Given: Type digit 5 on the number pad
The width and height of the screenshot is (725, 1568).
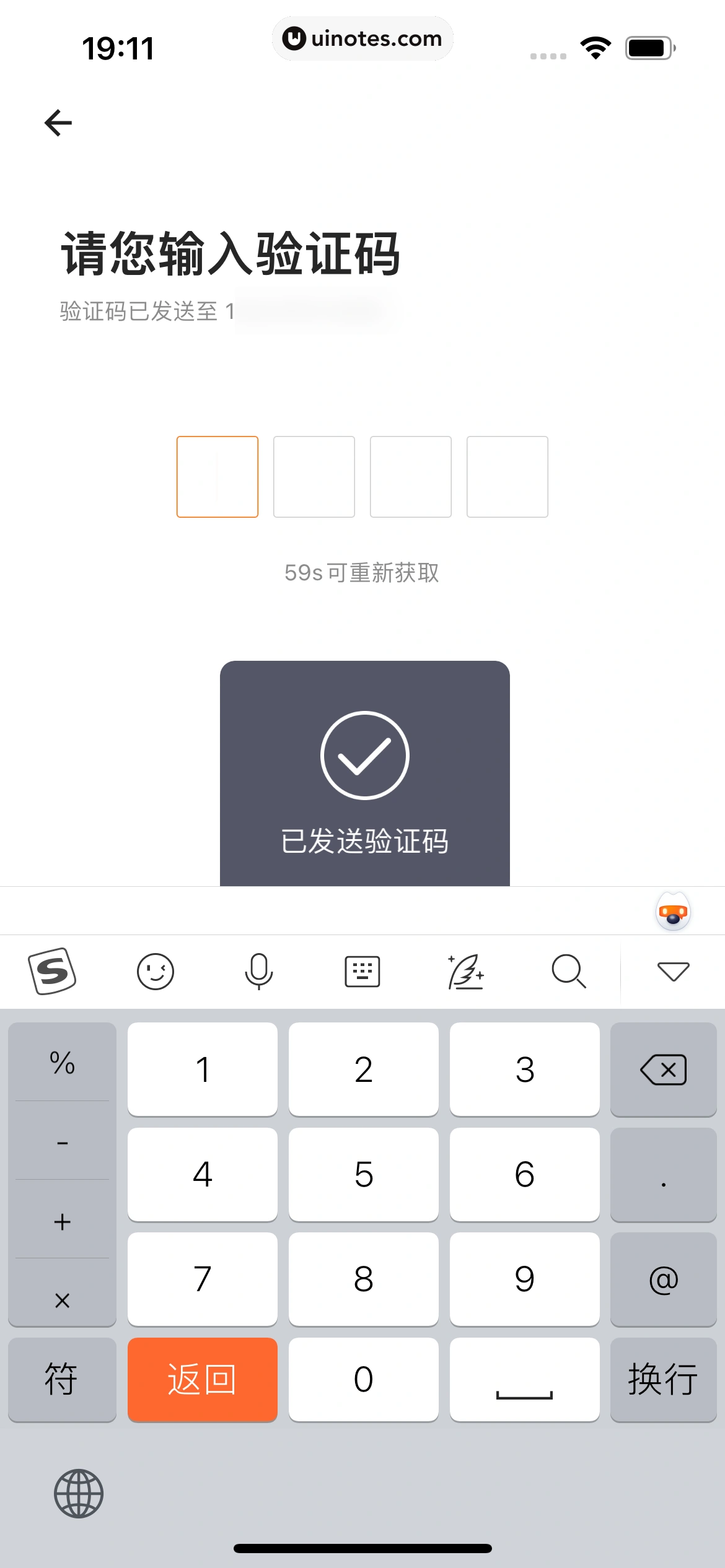Looking at the screenshot, I should 363,1174.
